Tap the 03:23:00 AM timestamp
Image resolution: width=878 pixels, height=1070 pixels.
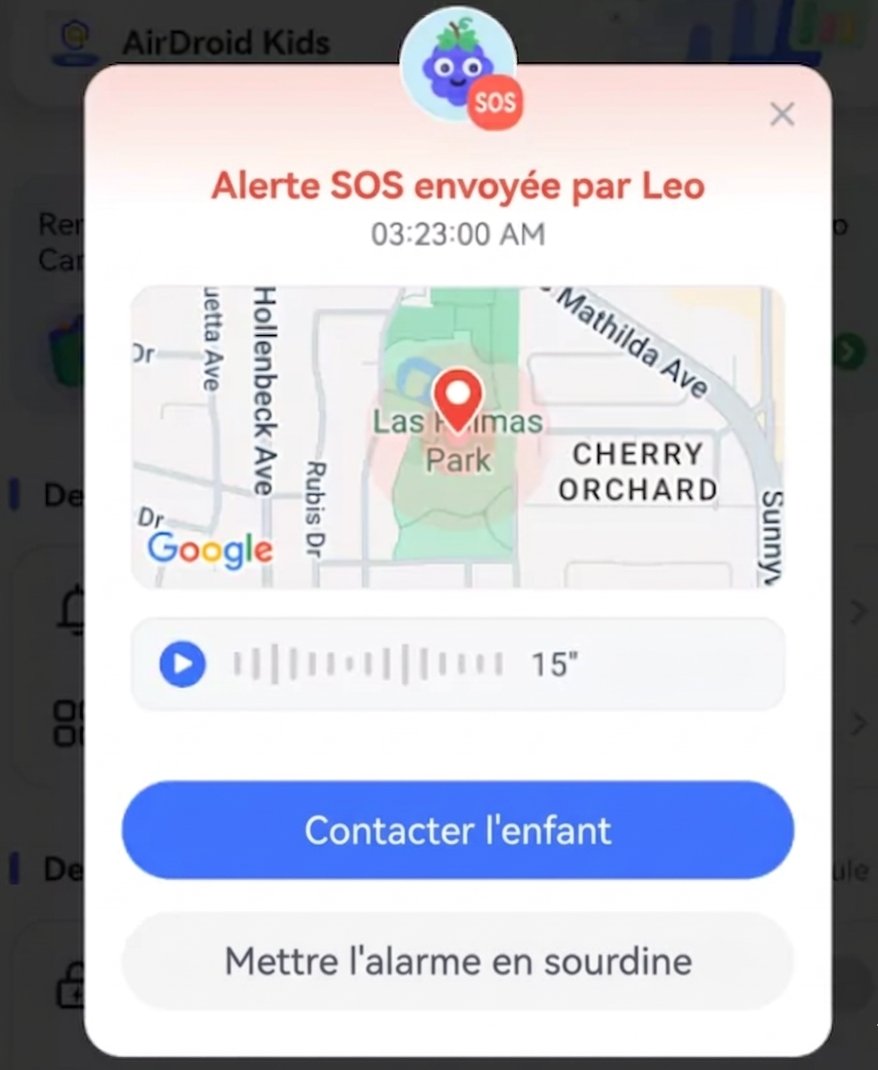point(457,234)
